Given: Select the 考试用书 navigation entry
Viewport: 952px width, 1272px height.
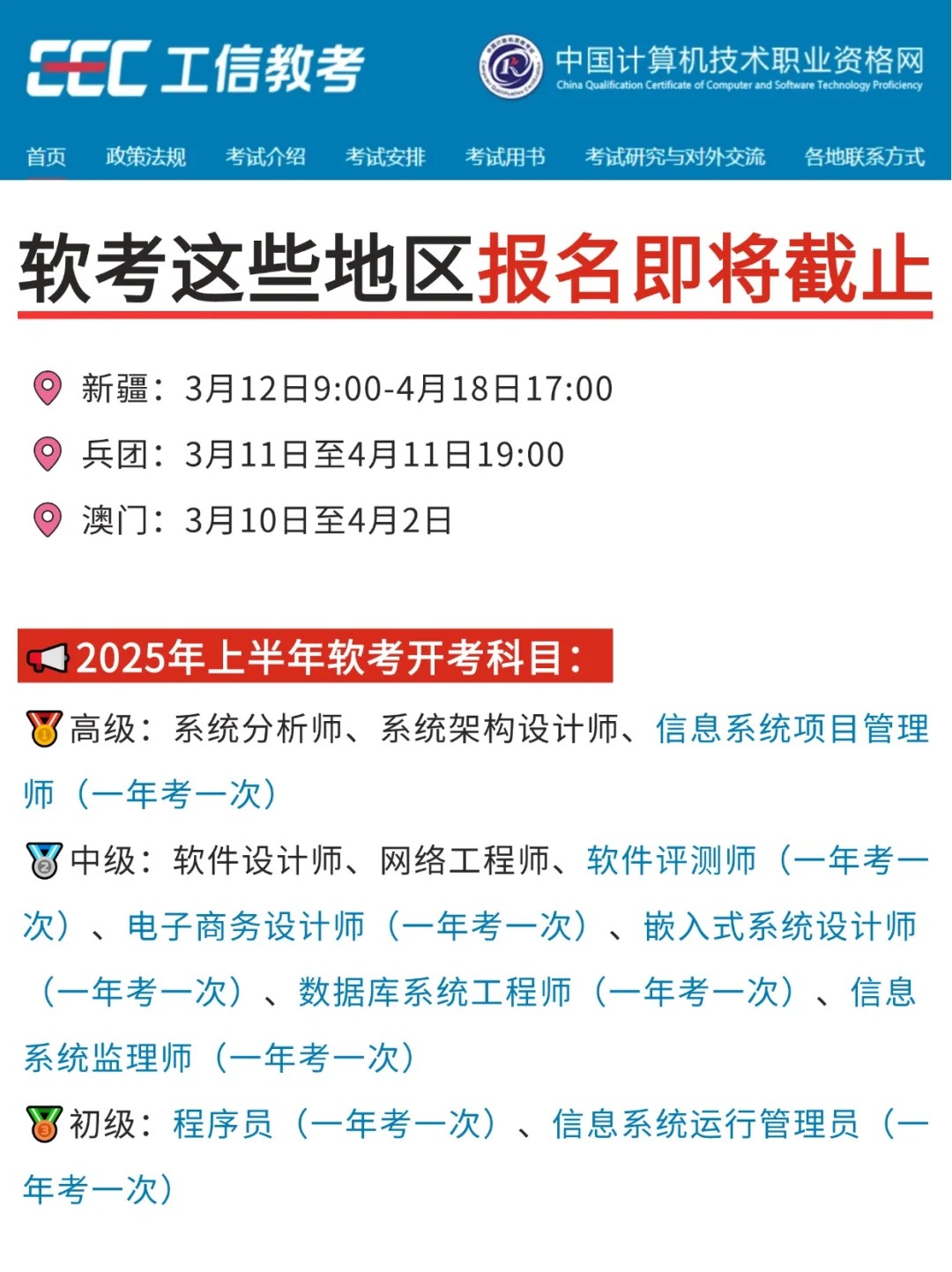Looking at the screenshot, I should [x=504, y=159].
